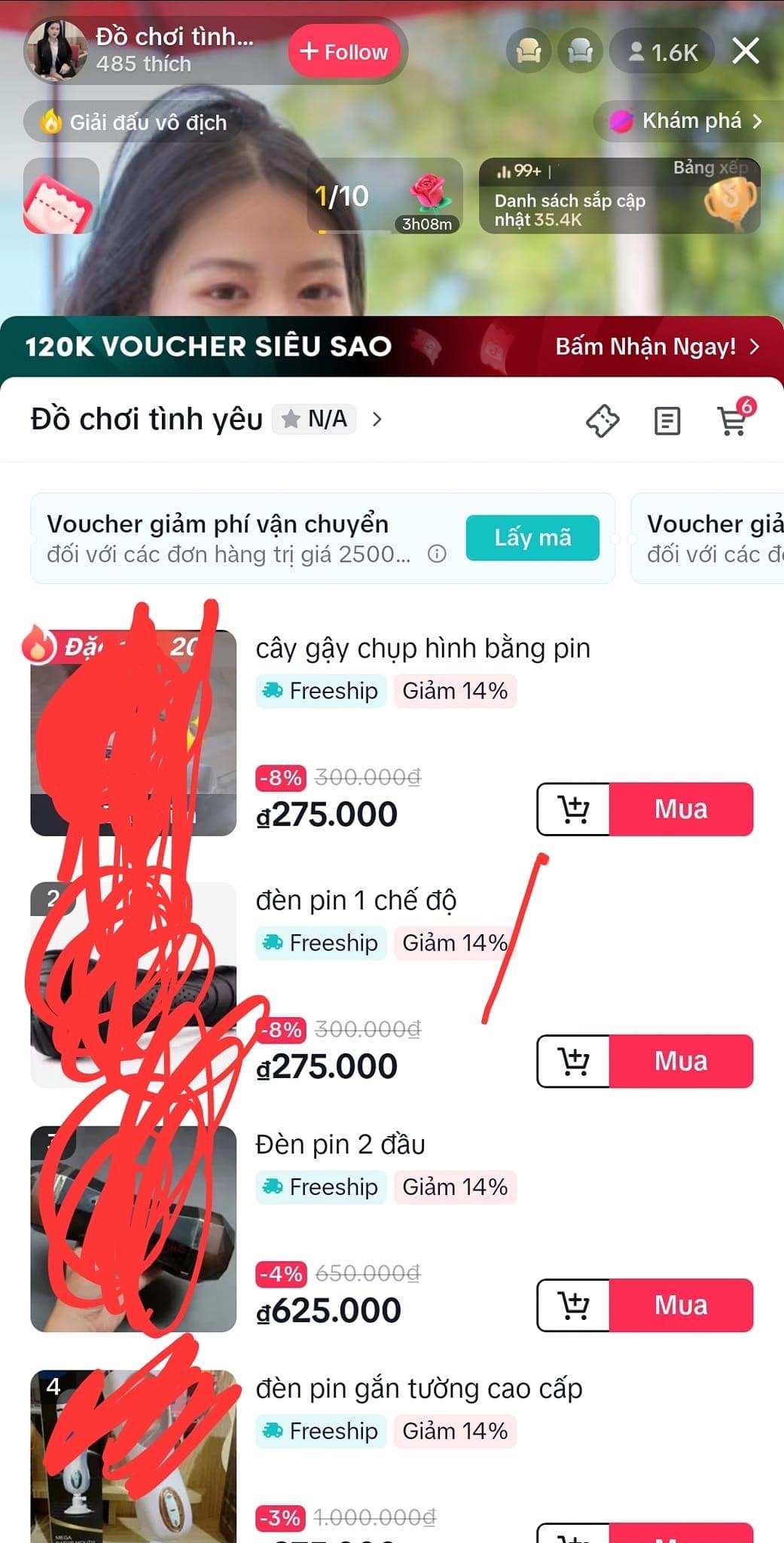Tap Lấy mã for shipping voucher
The width and height of the screenshot is (784, 1543).
pos(532,538)
